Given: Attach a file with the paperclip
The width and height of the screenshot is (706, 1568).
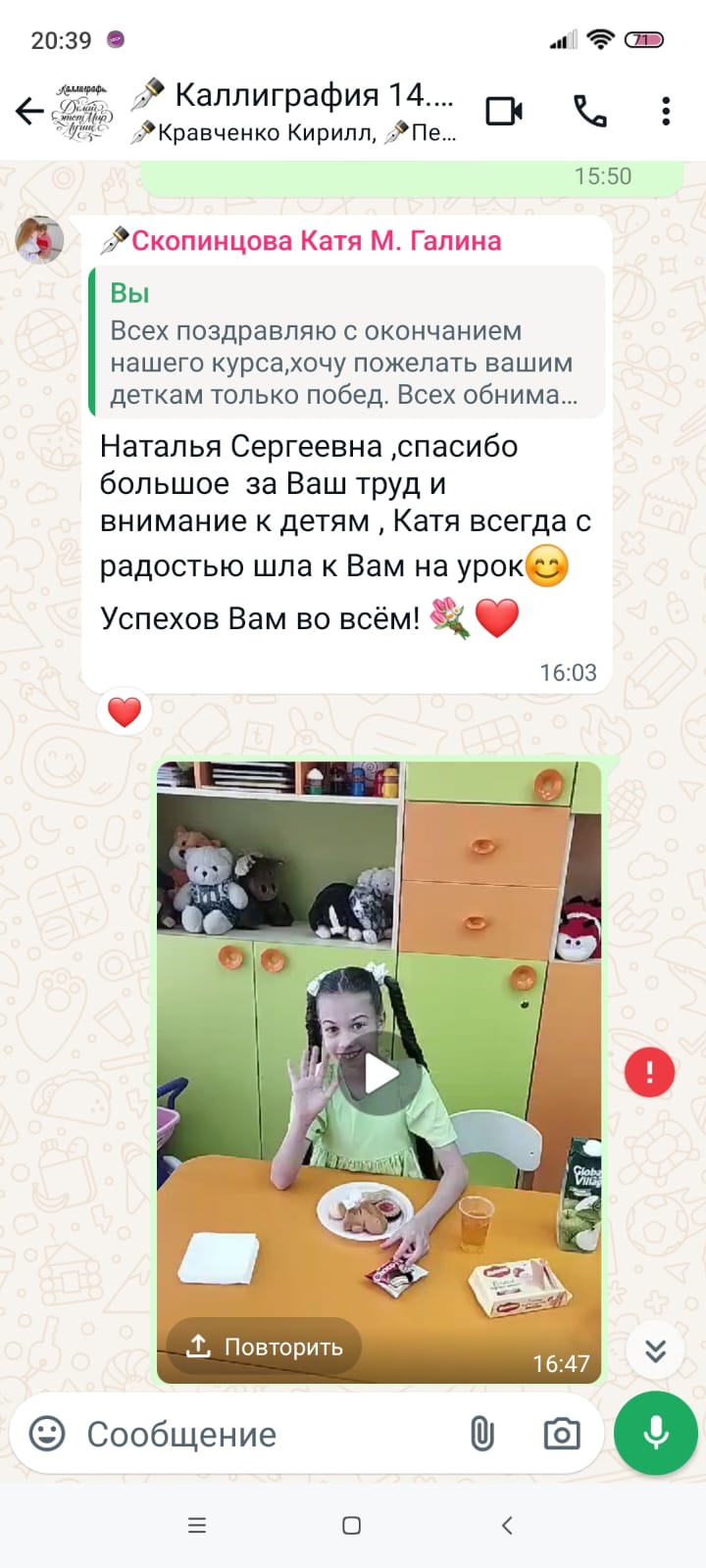Looking at the screenshot, I should coord(481,1434).
